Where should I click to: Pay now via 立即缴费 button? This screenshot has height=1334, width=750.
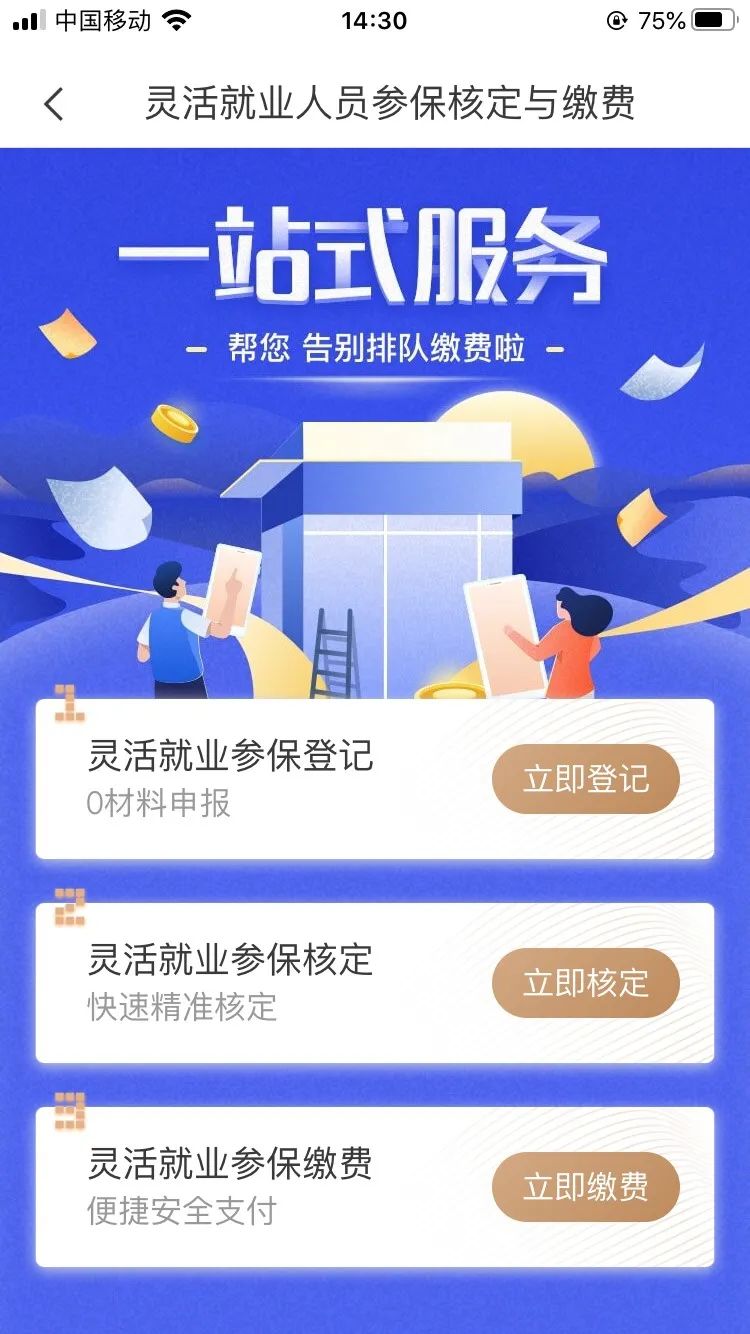tap(586, 1187)
